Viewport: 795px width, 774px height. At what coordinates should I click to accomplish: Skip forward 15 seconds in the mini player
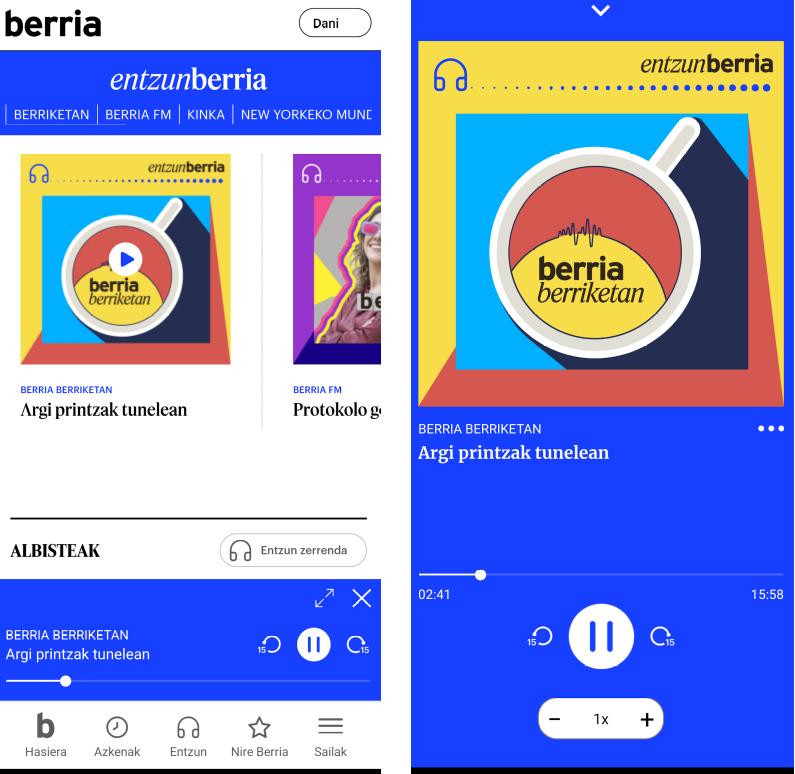tap(357, 645)
